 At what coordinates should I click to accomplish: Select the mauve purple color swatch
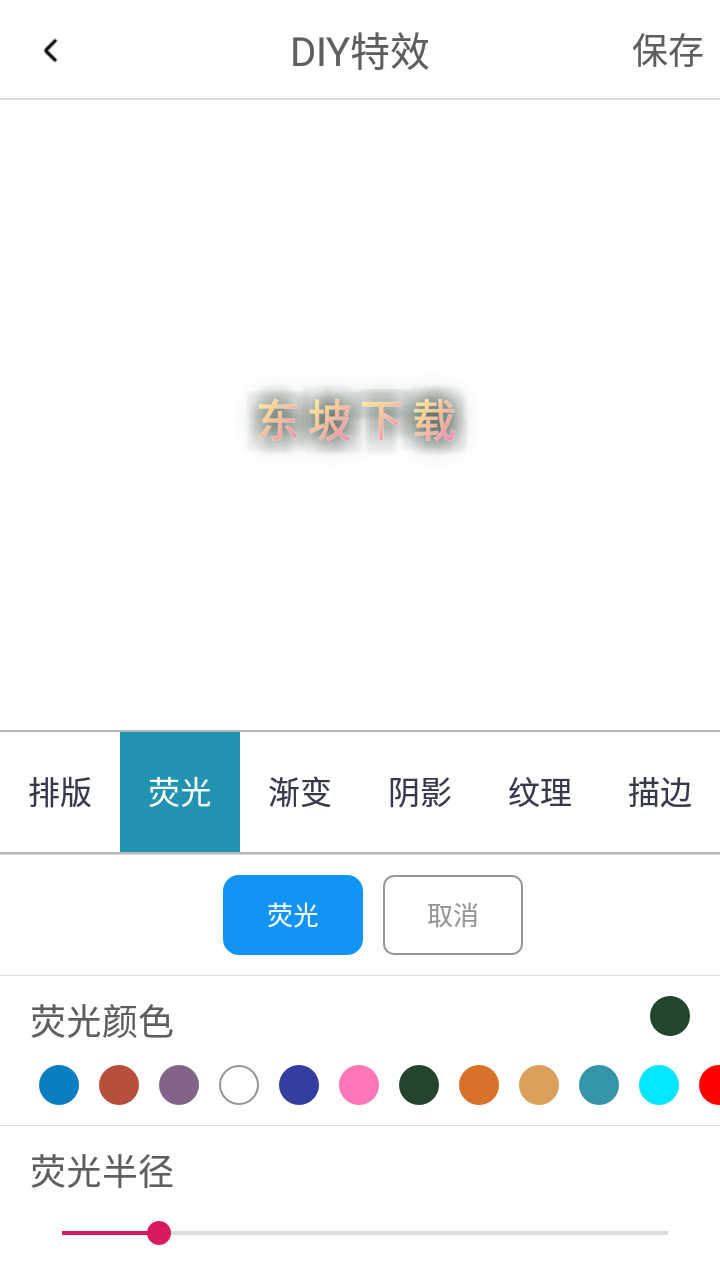179,1085
